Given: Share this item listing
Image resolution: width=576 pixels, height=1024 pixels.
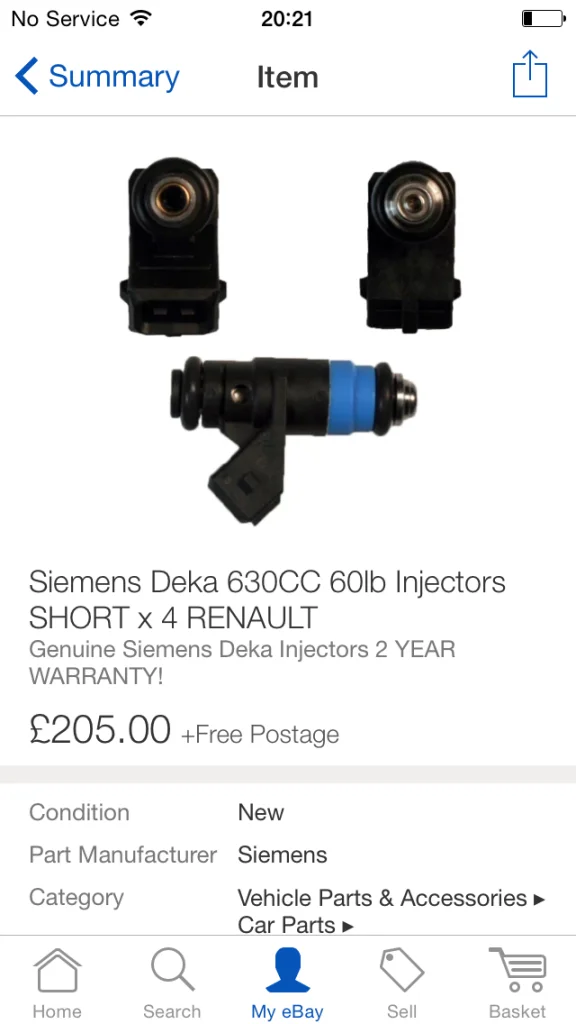Looking at the screenshot, I should click(x=530, y=74).
